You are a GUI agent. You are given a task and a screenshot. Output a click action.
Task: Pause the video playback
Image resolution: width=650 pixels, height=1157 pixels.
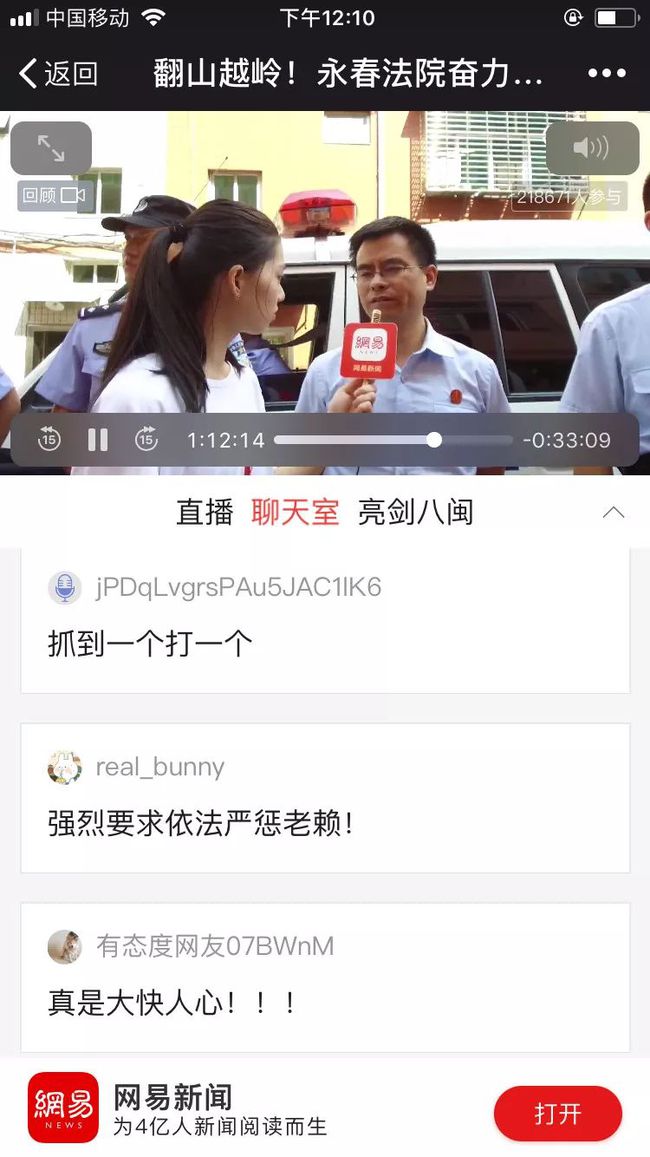point(98,440)
